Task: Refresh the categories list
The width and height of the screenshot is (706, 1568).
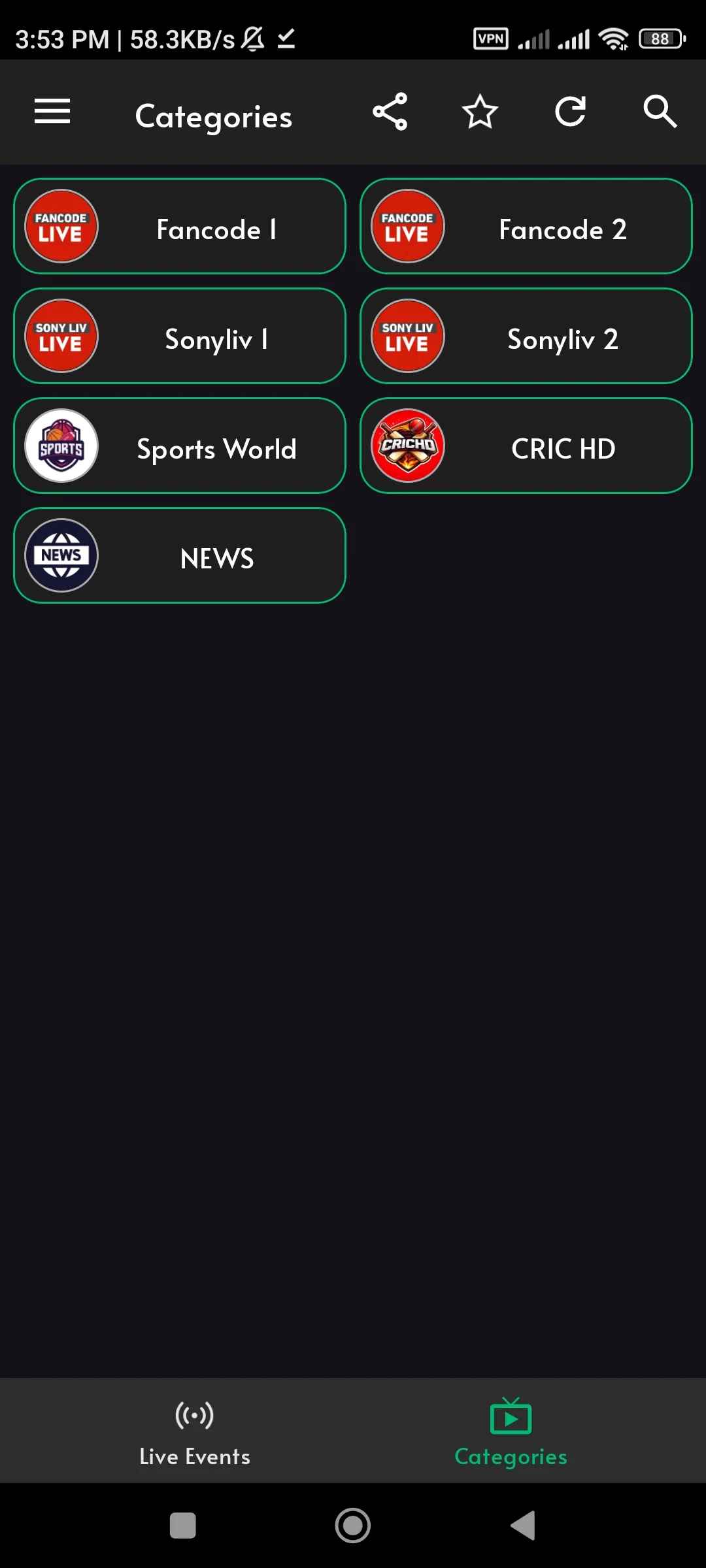Action: (x=570, y=112)
